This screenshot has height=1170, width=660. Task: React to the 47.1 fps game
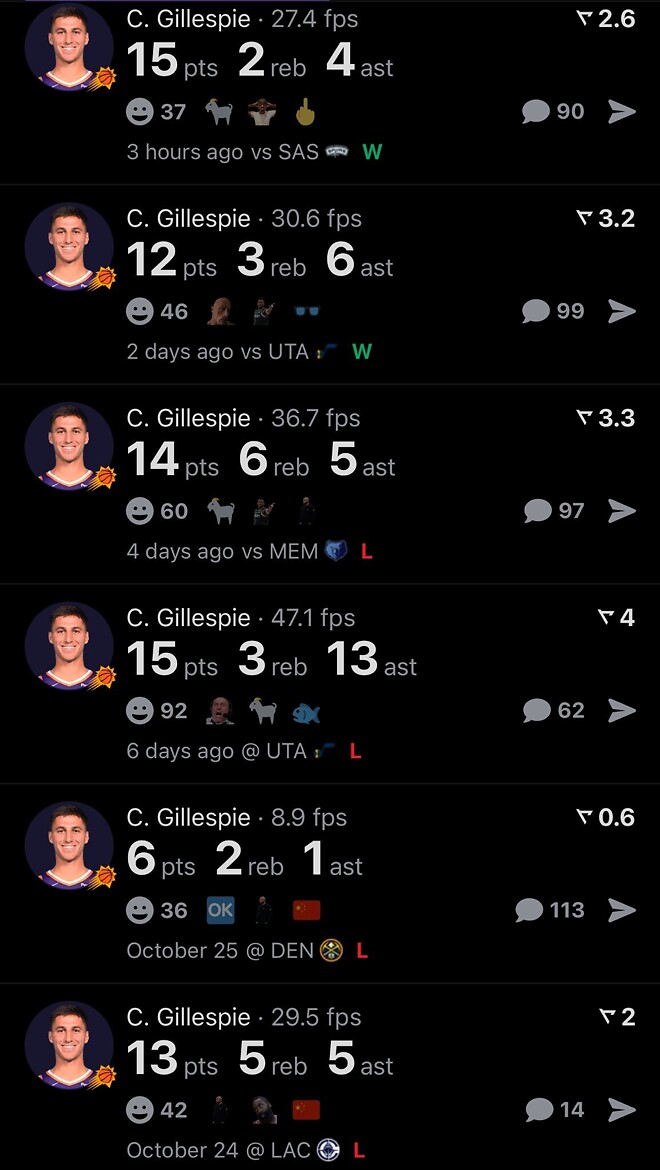tap(141, 710)
